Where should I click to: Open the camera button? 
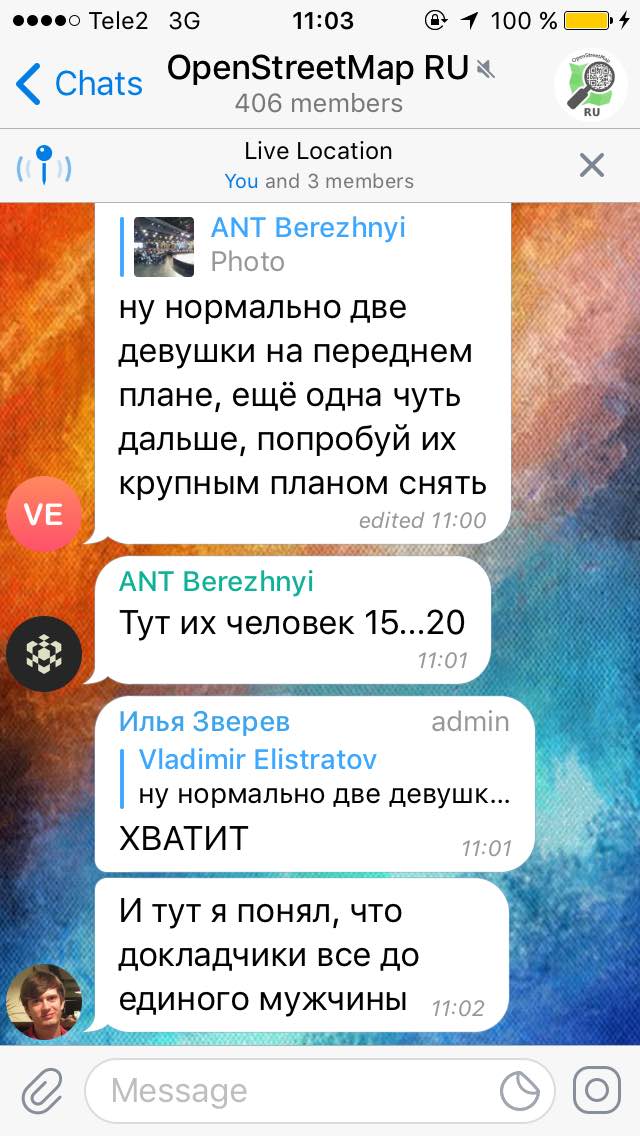click(597, 1090)
